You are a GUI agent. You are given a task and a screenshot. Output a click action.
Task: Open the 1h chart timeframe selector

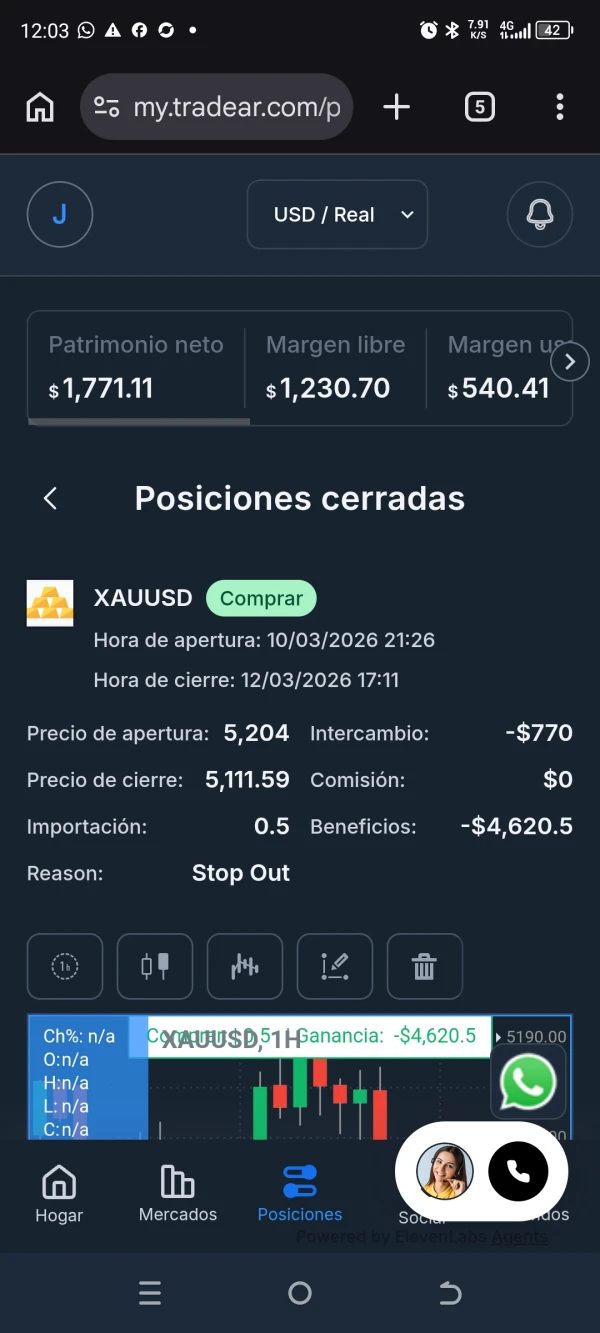65,966
